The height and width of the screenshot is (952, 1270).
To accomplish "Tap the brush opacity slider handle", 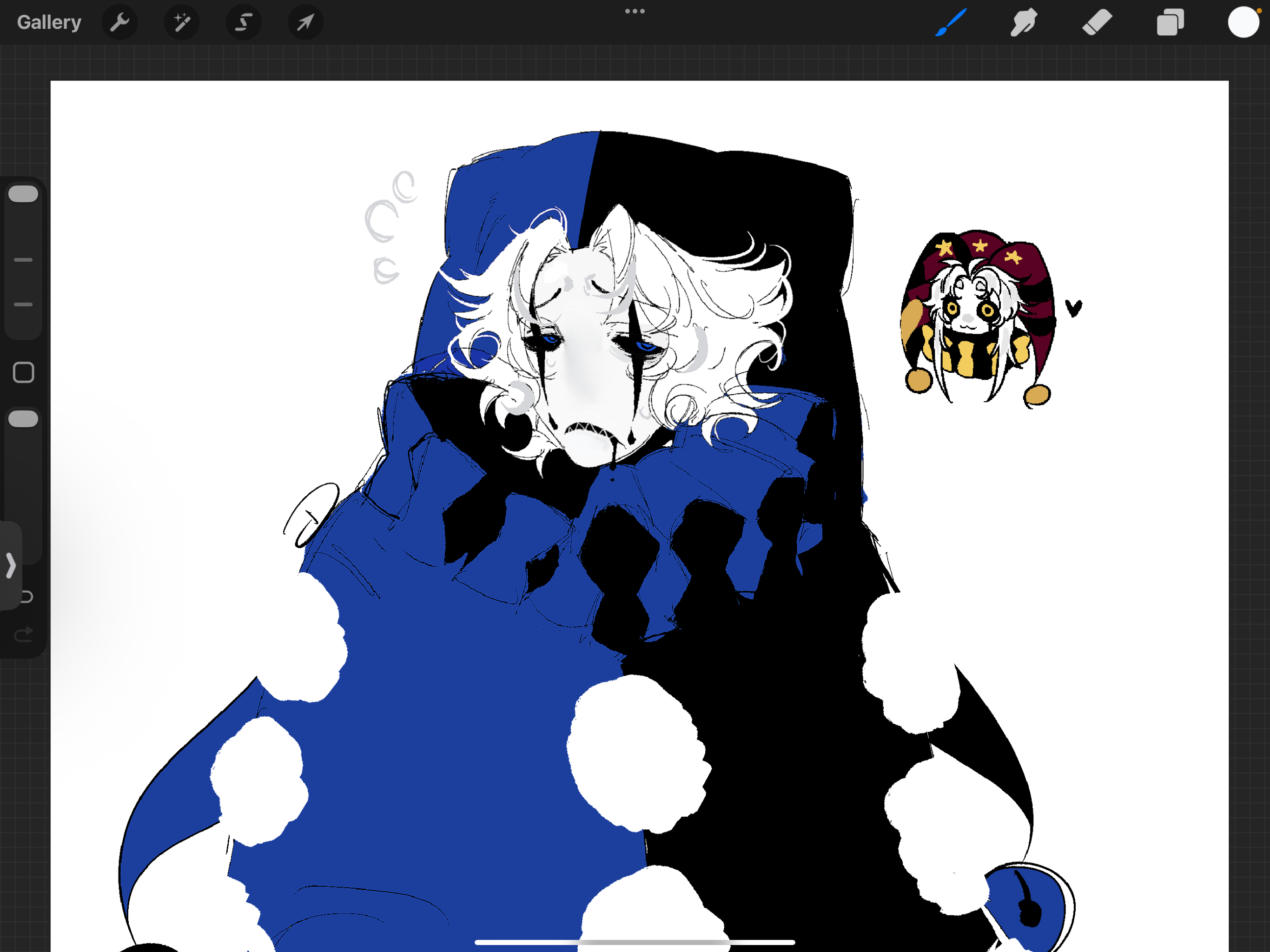I will 24,419.
